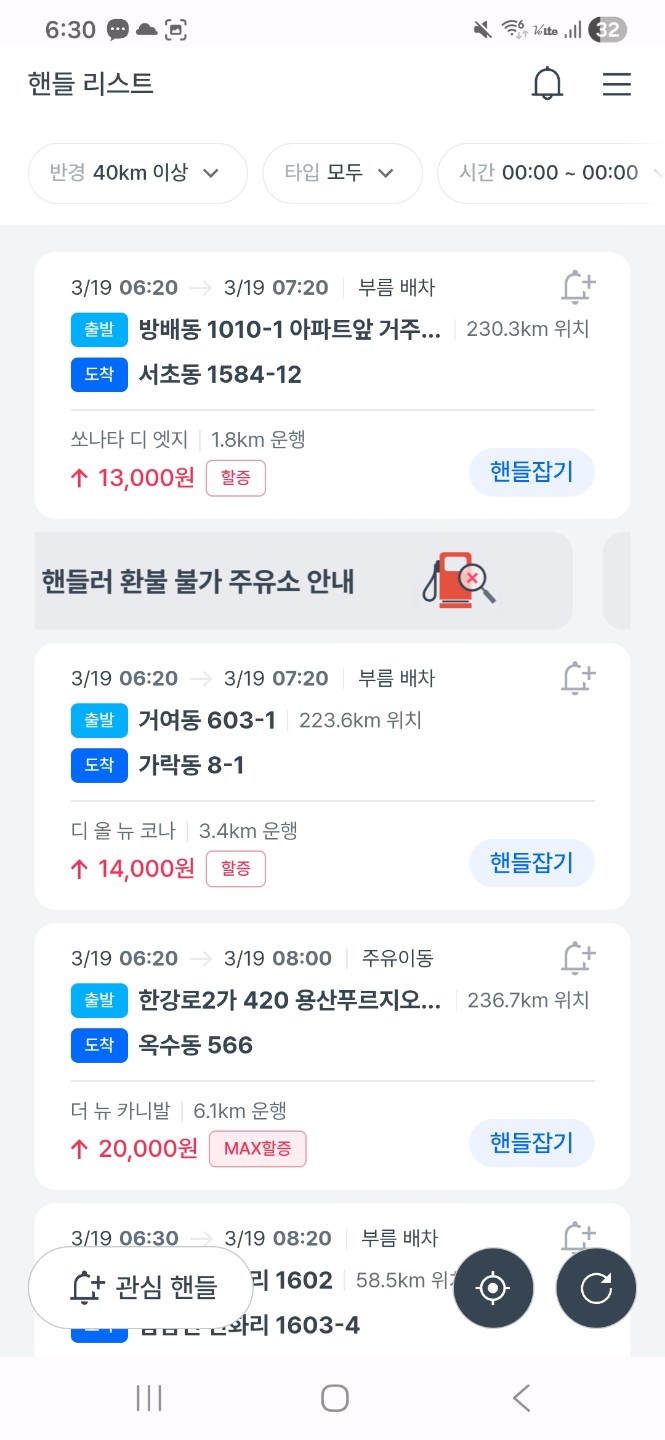
Task: Go to the system home screen
Action: coord(334,1398)
